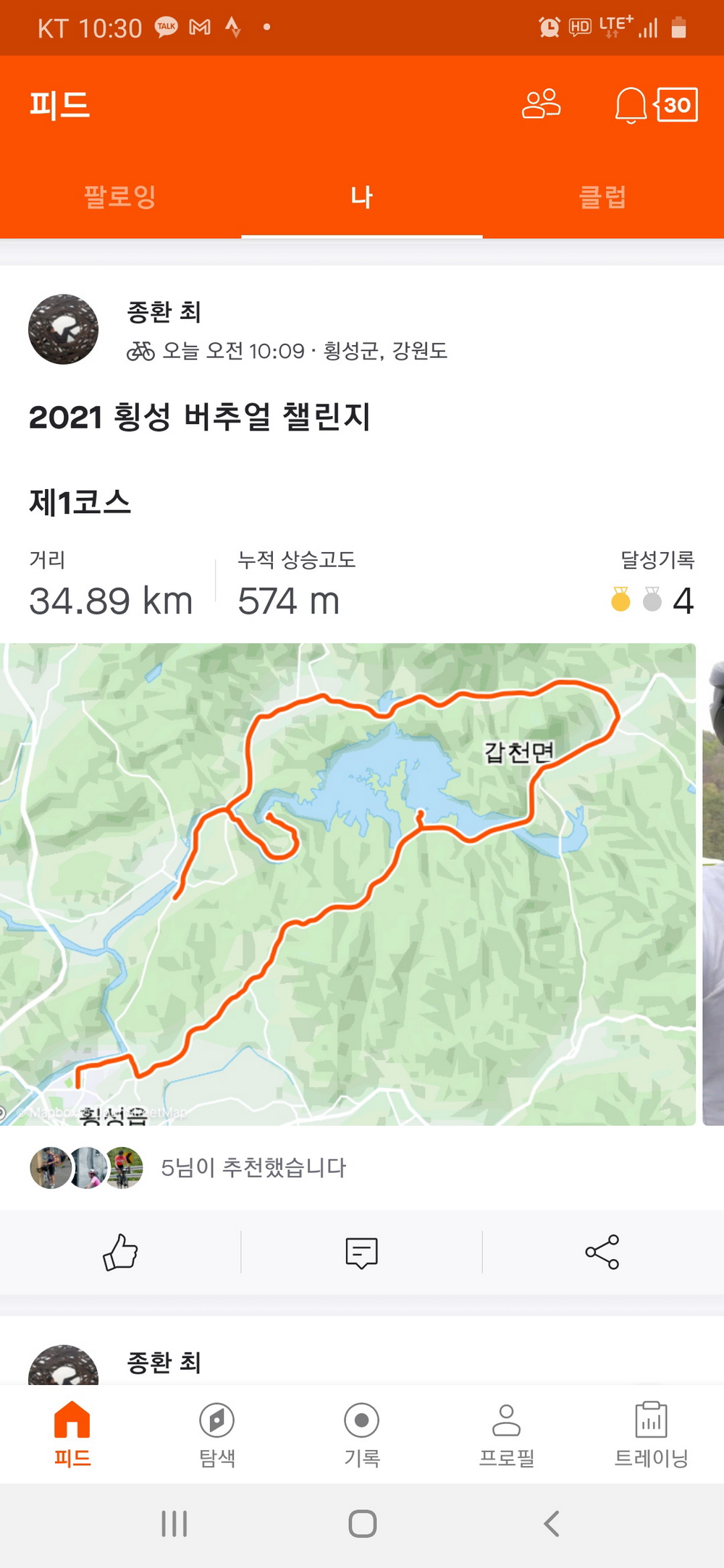Open the 프로필 tab
Image resolution: width=724 pixels, height=1568 pixels.
click(x=507, y=1433)
